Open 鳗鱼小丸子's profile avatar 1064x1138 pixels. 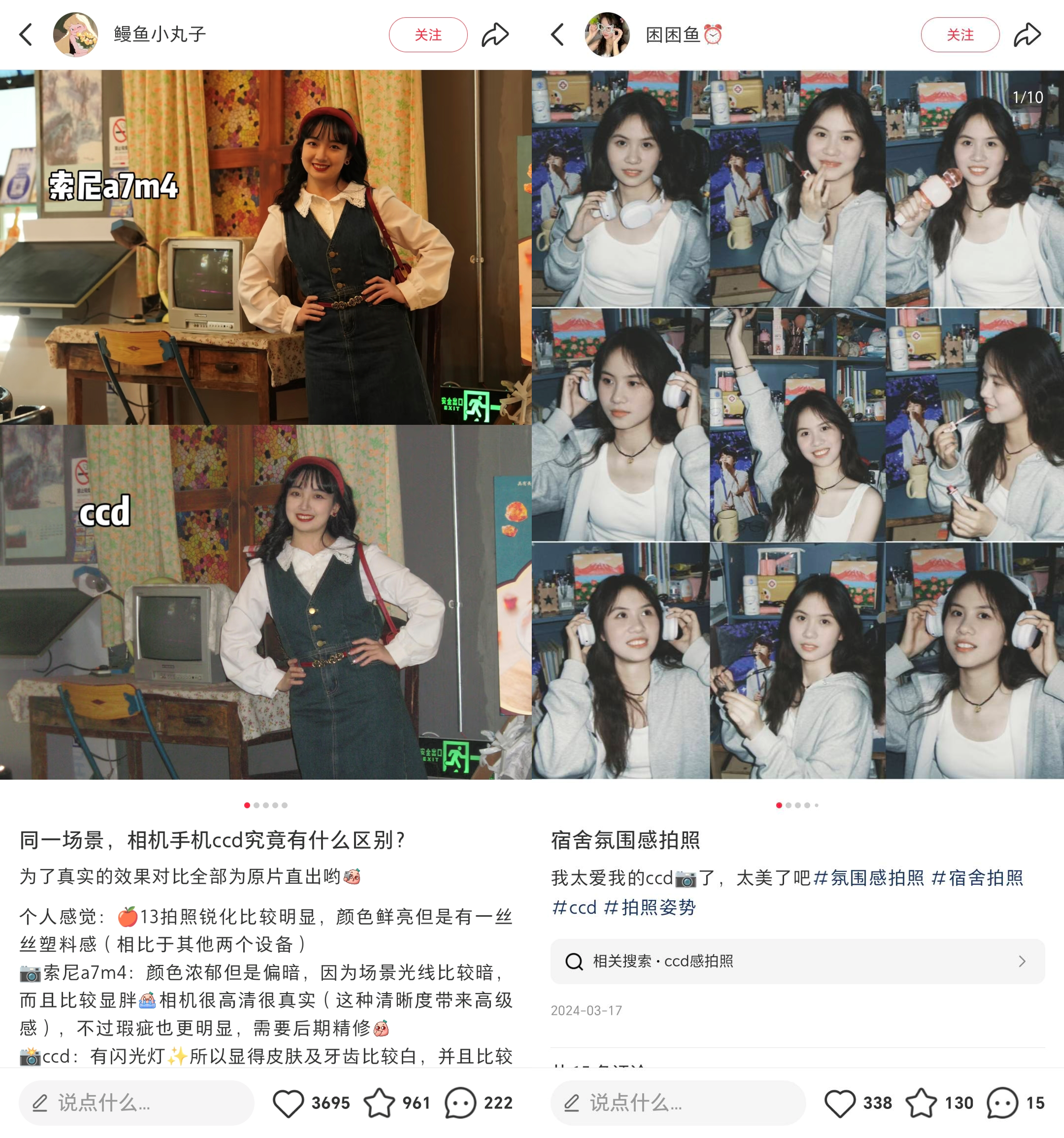click(75, 35)
